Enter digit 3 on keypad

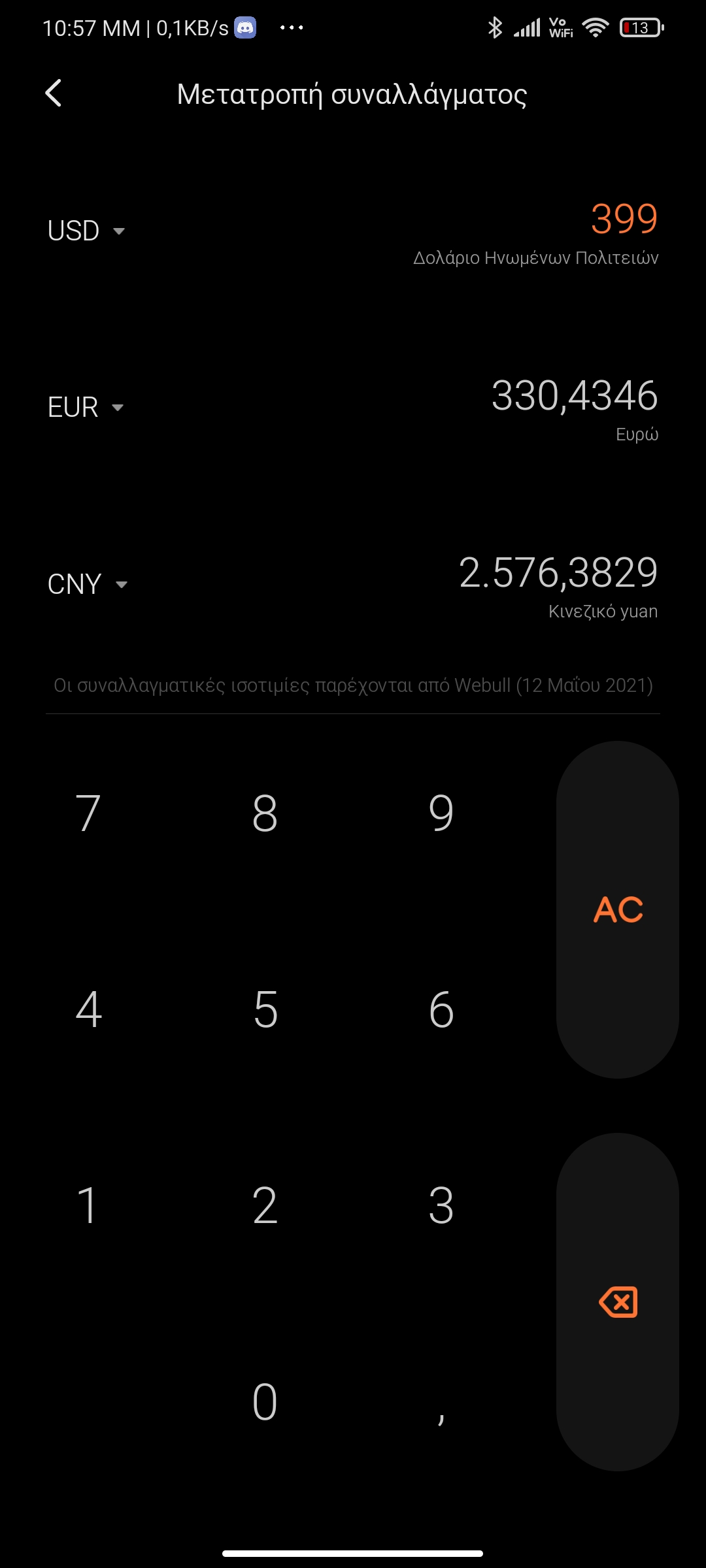[441, 1205]
